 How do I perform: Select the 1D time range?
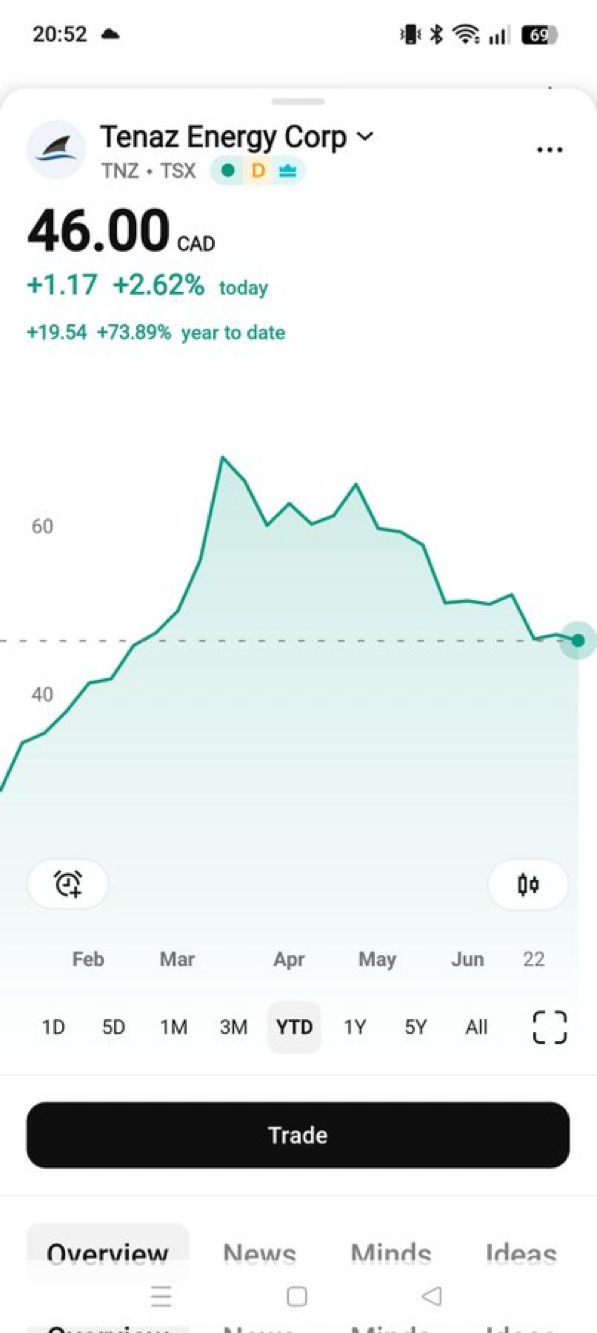pos(53,1027)
